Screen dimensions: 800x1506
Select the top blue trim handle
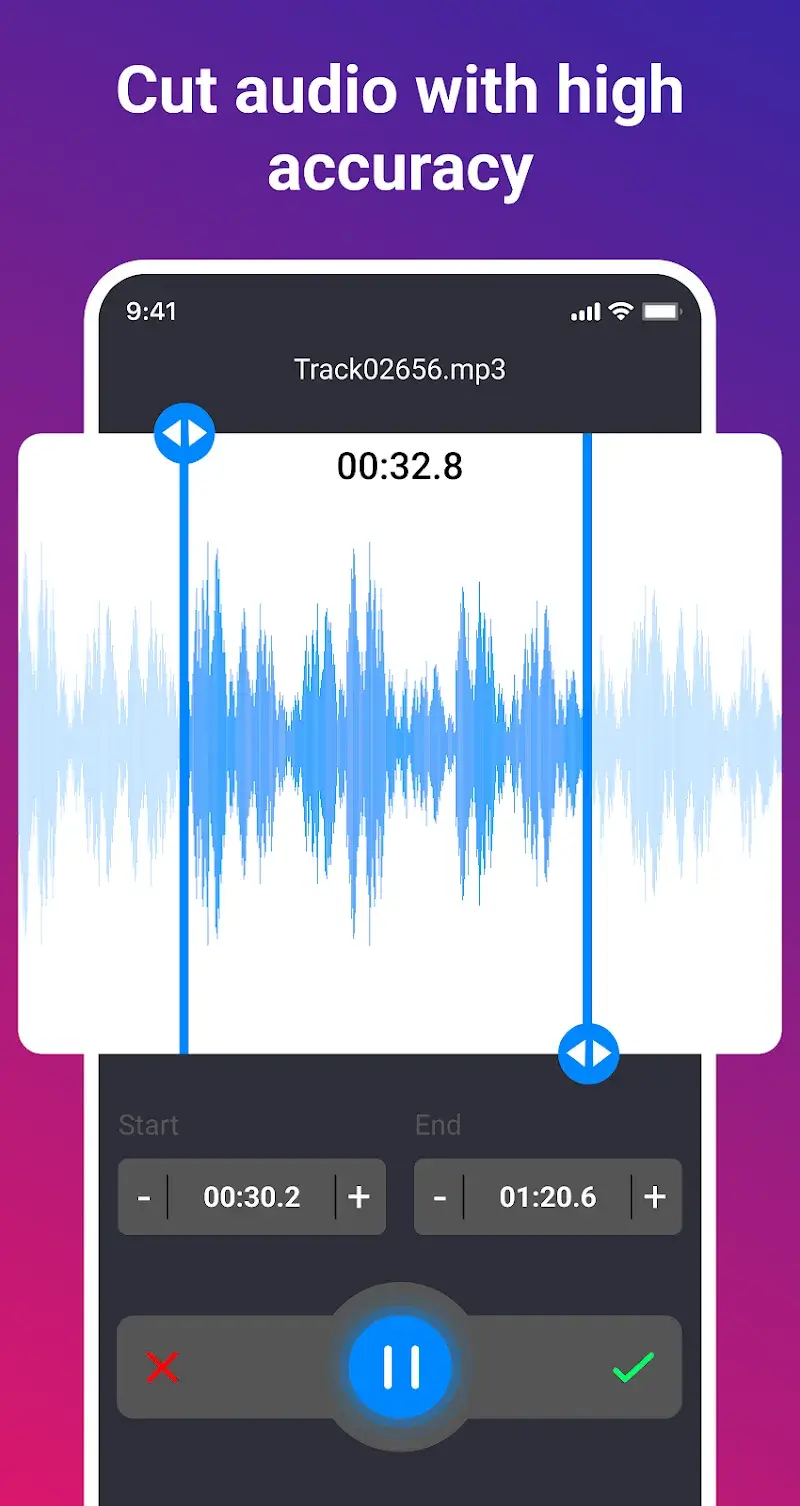(x=184, y=430)
